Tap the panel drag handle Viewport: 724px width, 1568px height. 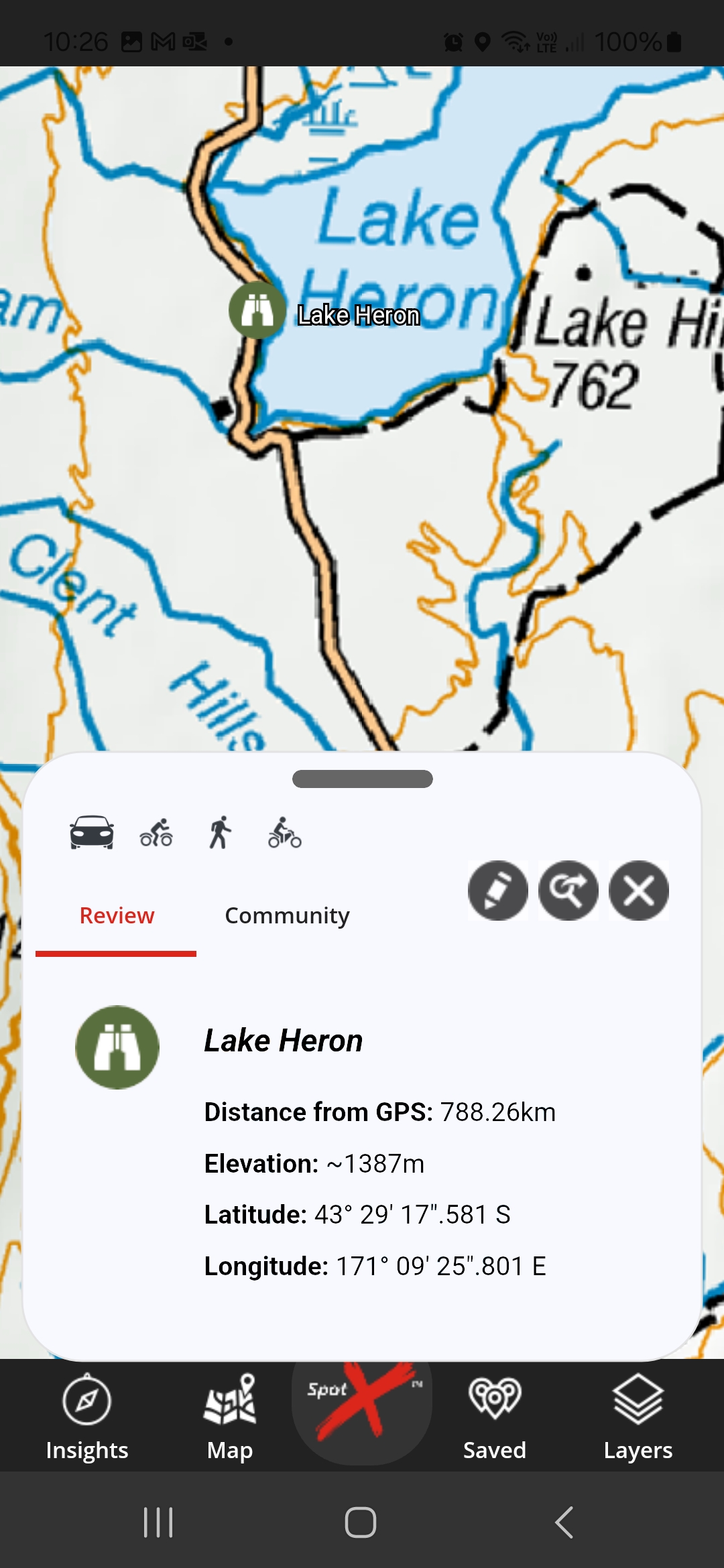point(362,779)
